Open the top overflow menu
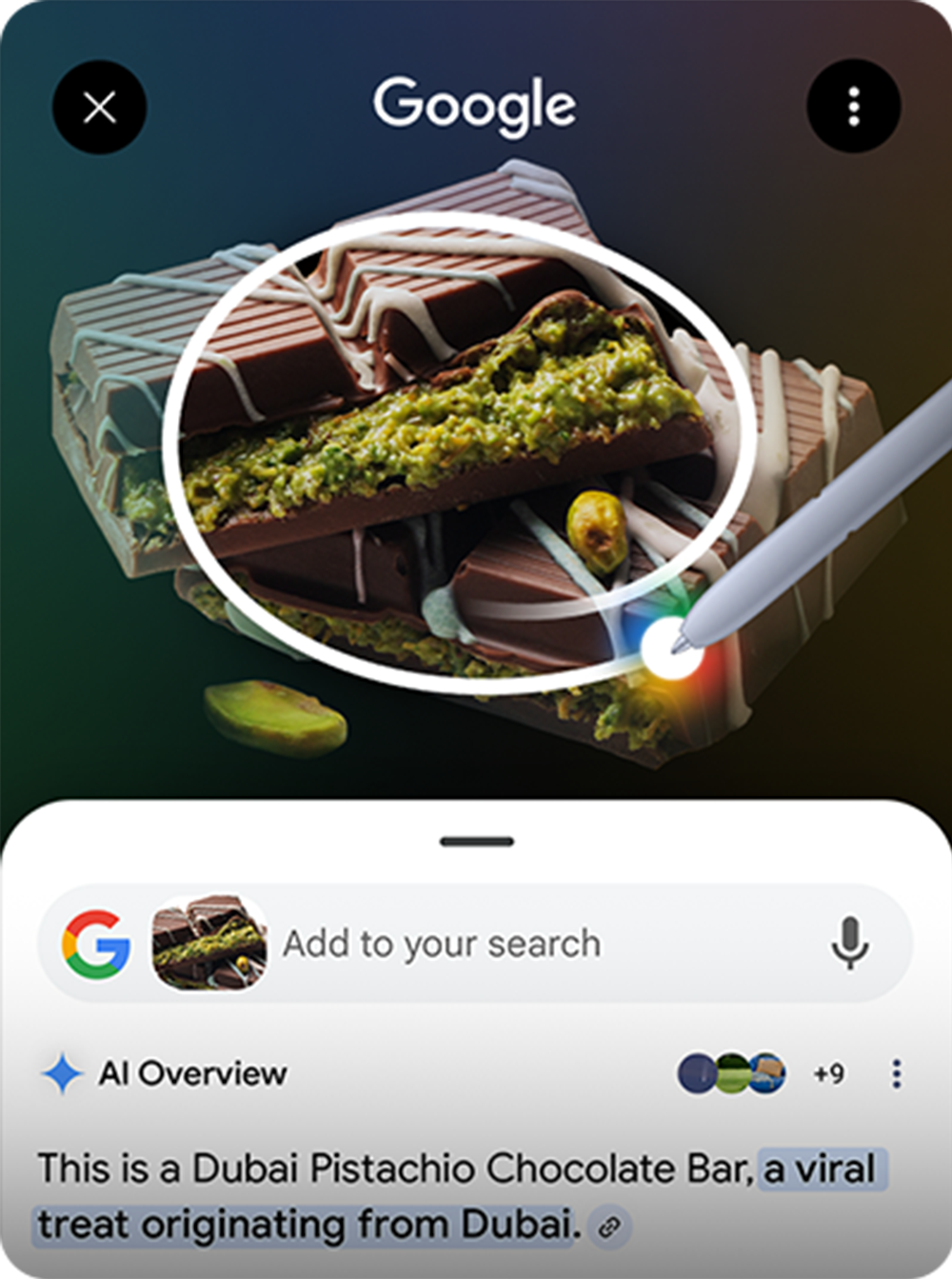This screenshot has width=952, height=1279. [853, 107]
